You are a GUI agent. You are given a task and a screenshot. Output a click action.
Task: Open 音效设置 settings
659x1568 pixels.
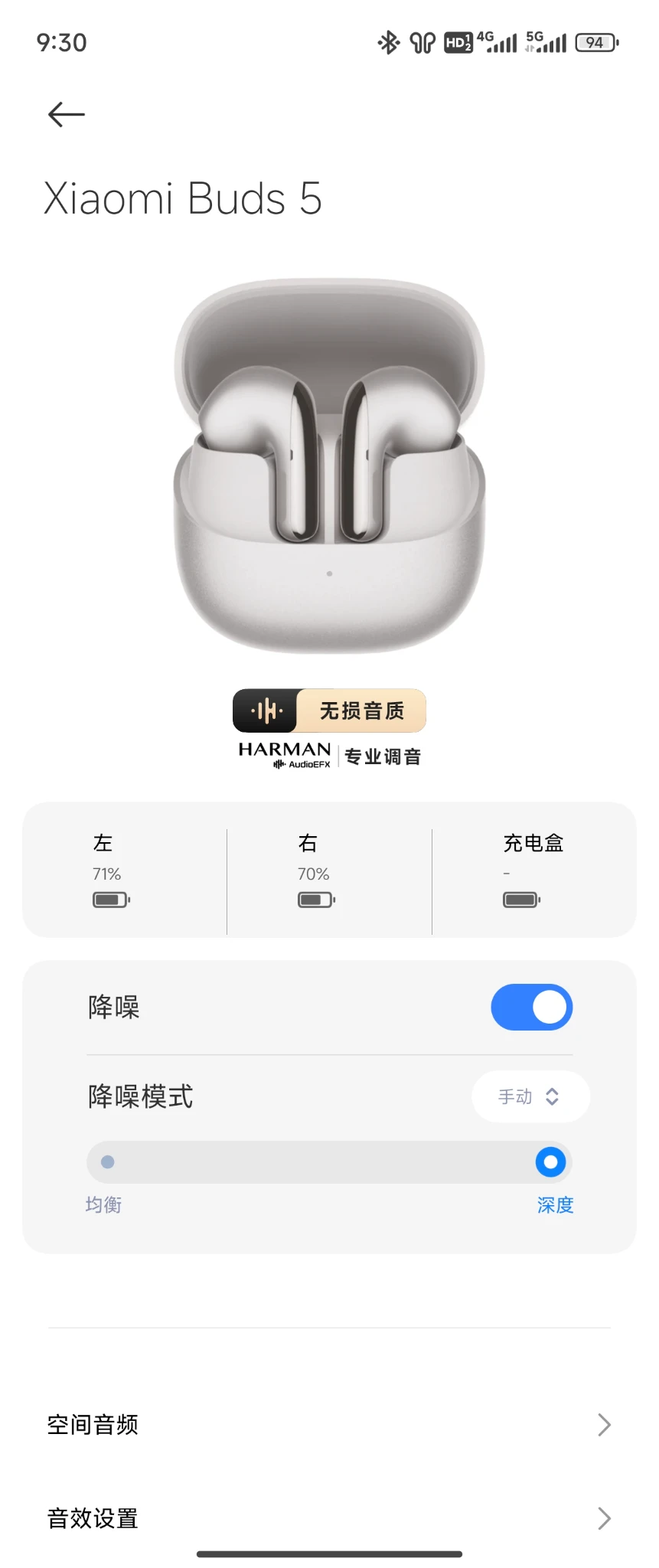click(x=329, y=1518)
